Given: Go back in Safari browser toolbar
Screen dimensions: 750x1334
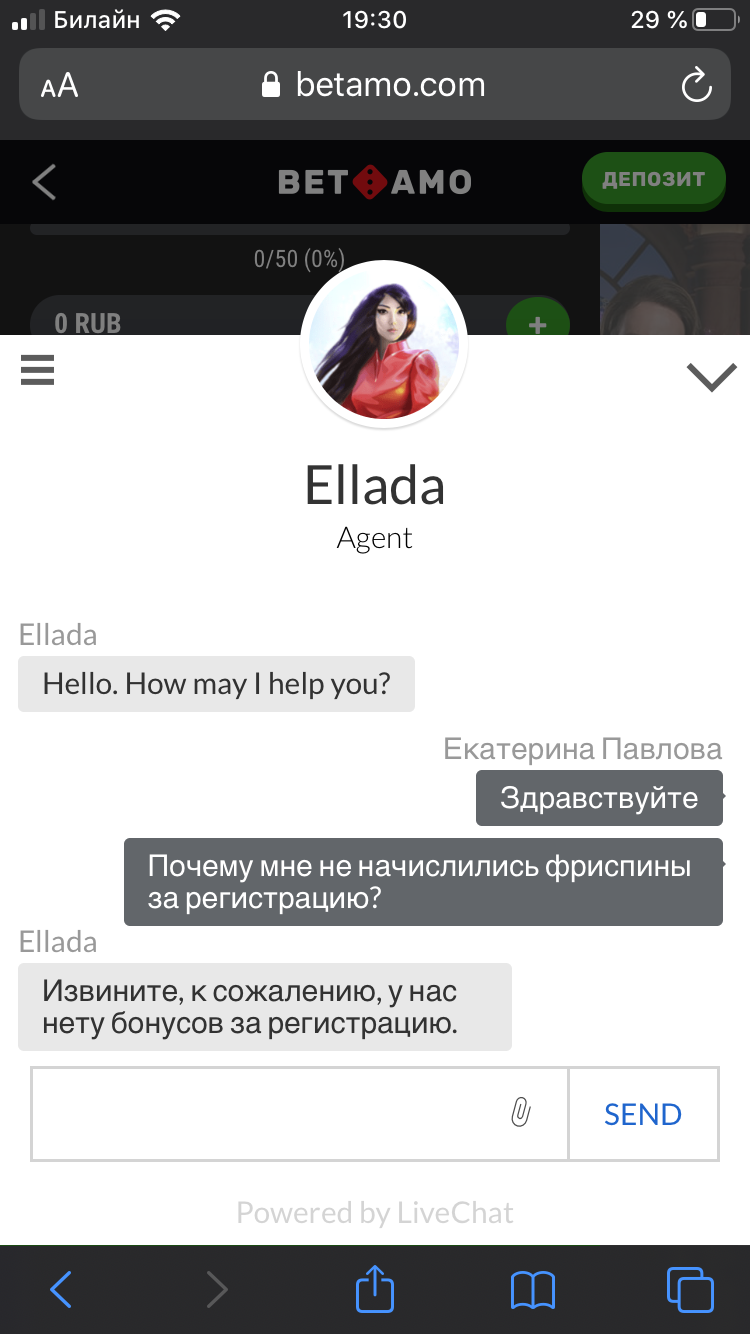Looking at the screenshot, I should pyautogui.click(x=61, y=1289).
